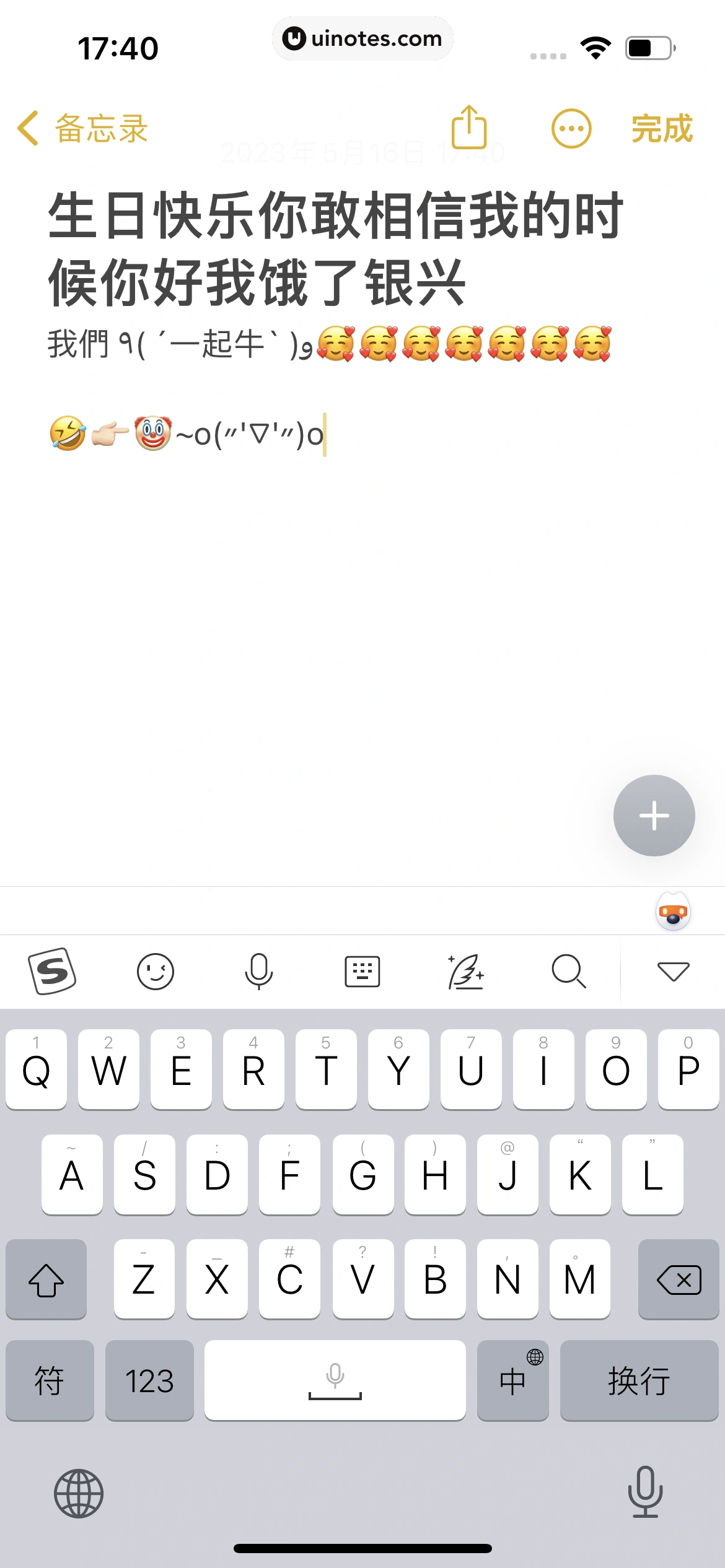Switch input method with globe key
This screenshot has height=1568, width=725.
pyautogui.click(x=79, y=1494)
